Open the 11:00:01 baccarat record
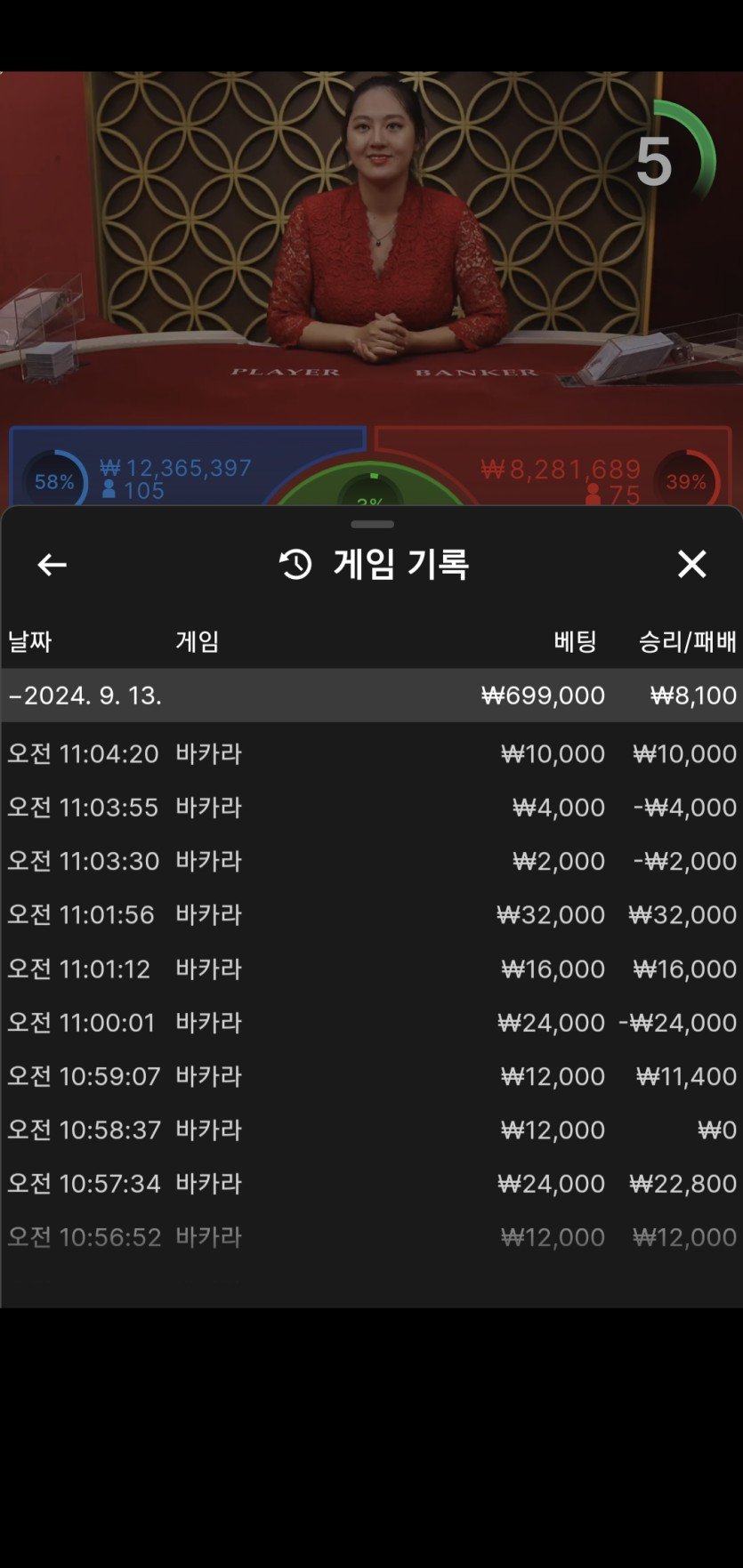 tap(371, 1023)
